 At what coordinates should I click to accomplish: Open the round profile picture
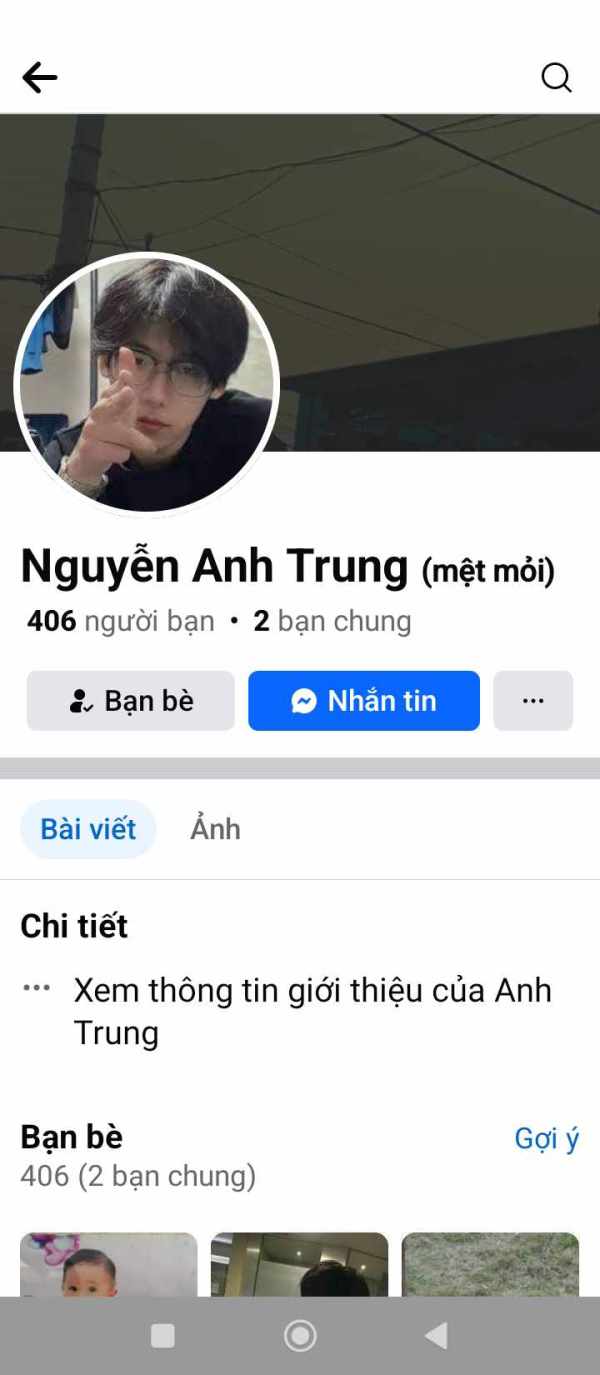146,384
